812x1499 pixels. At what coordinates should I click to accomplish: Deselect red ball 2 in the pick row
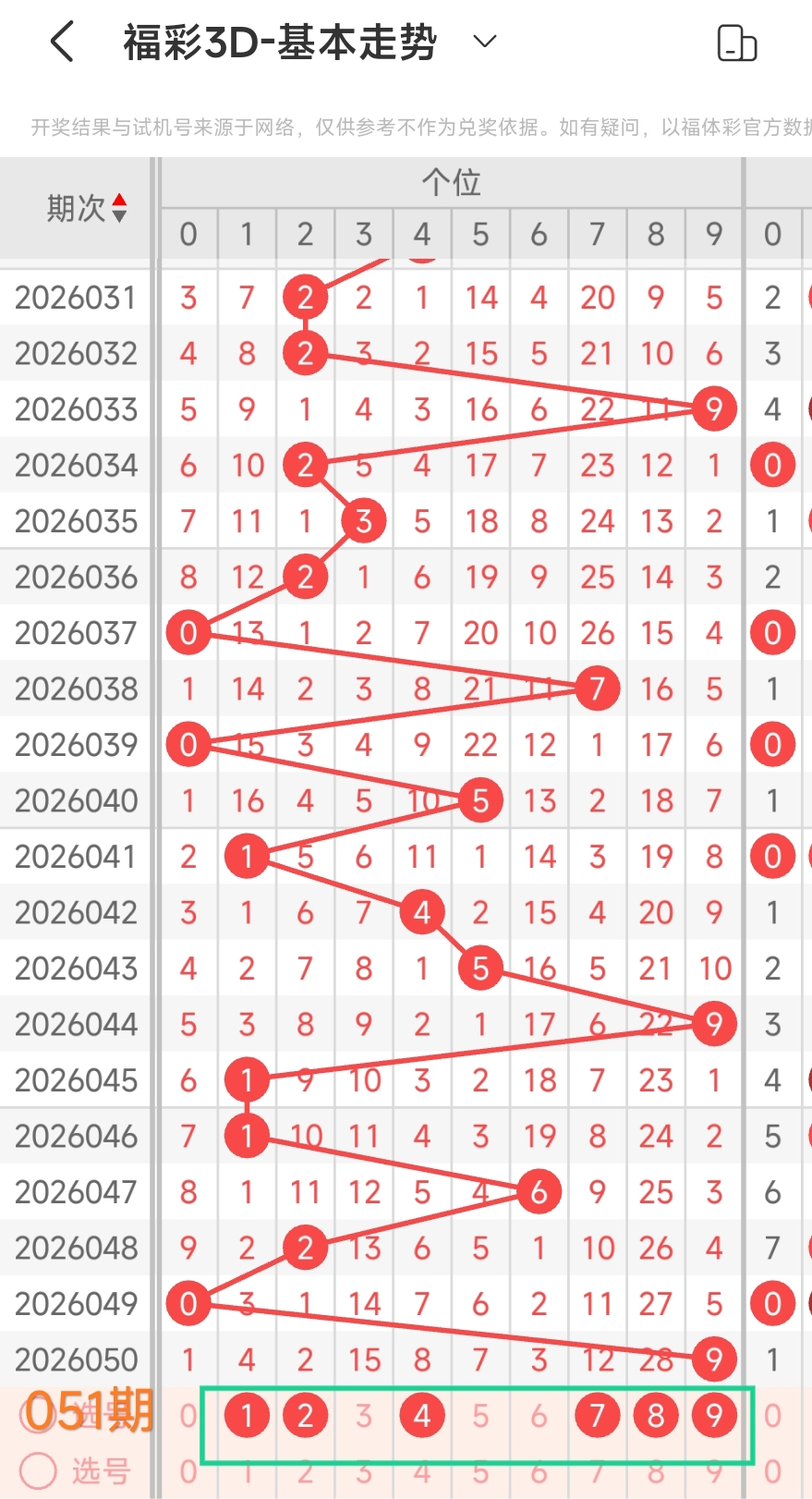tap(305, 1415)
